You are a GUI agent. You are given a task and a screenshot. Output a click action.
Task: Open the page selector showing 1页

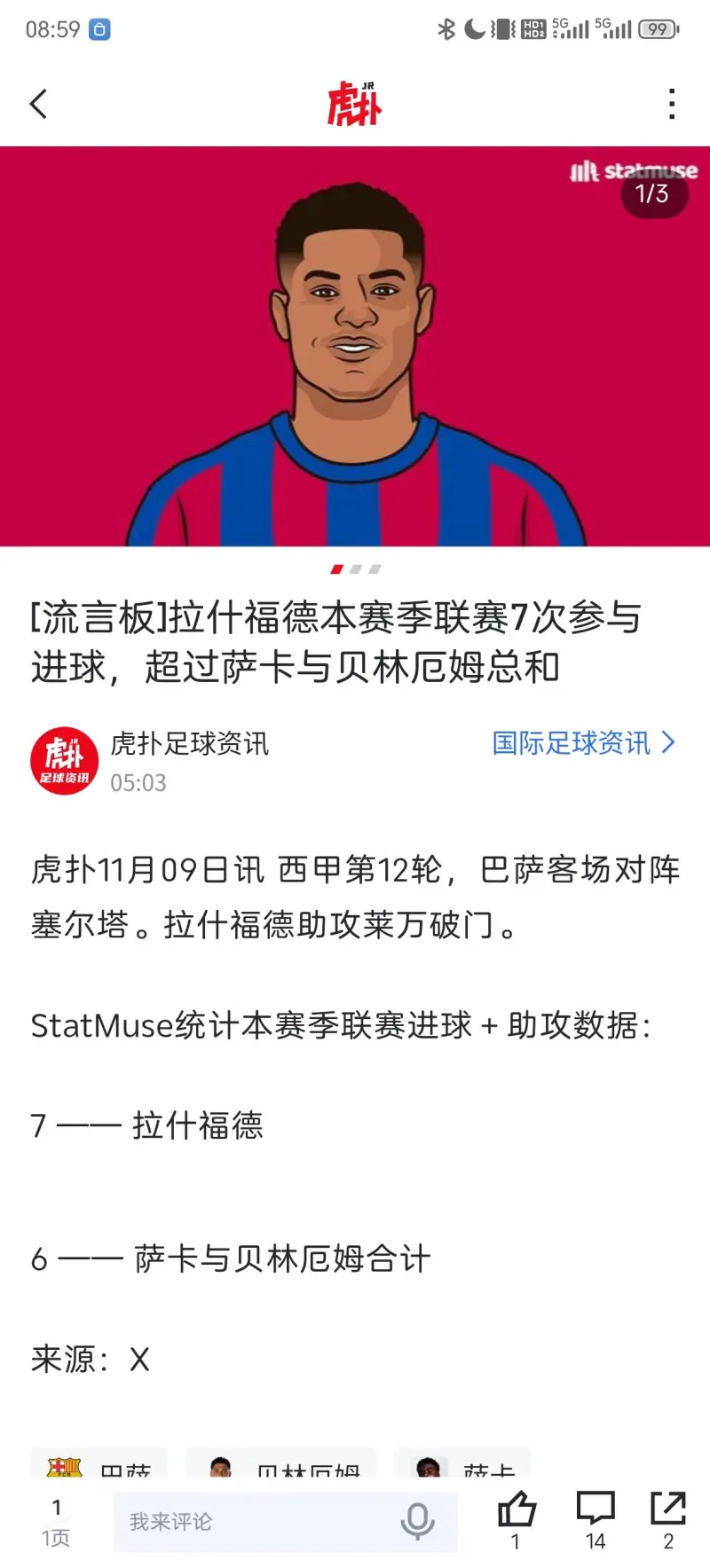pos(56,1522)
